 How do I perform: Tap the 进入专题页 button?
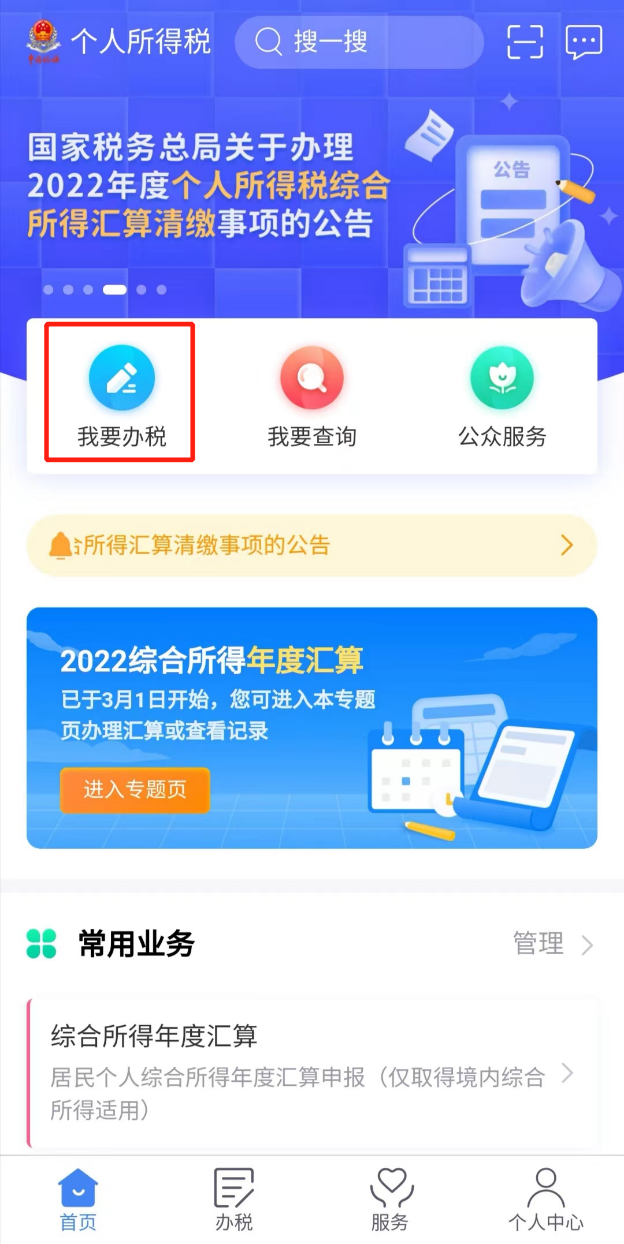pyautogui.click(x=135, y=789)
